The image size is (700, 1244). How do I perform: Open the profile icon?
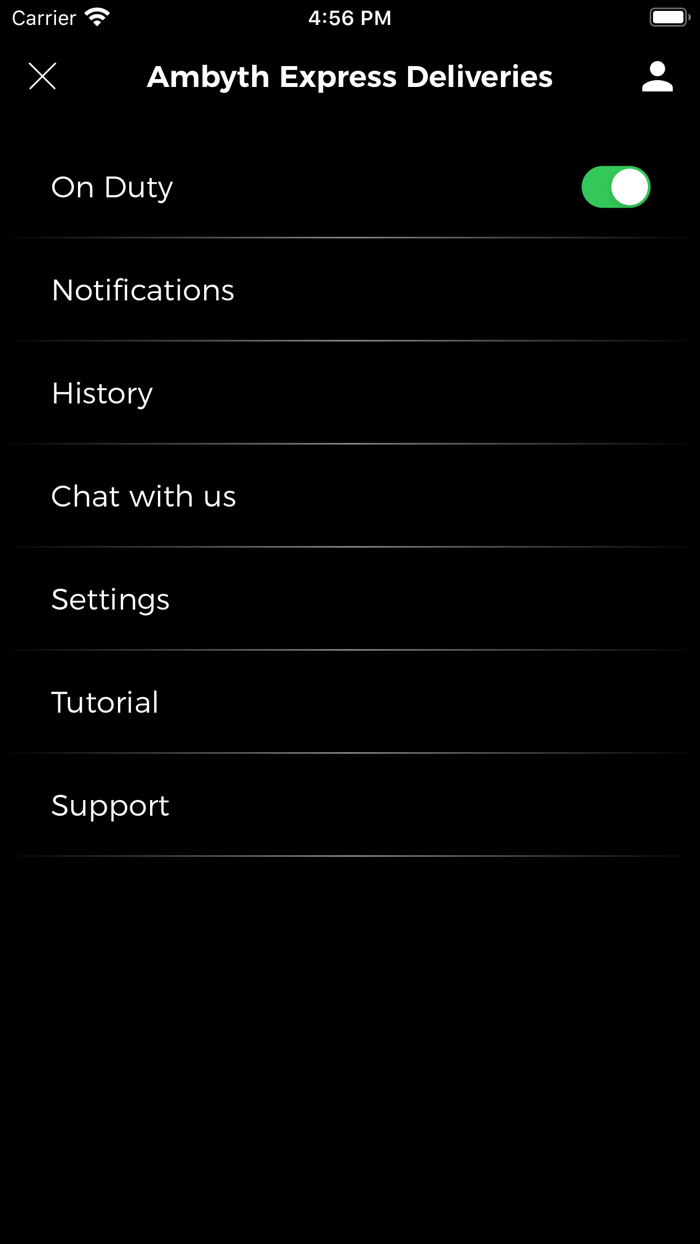[657, 76]
